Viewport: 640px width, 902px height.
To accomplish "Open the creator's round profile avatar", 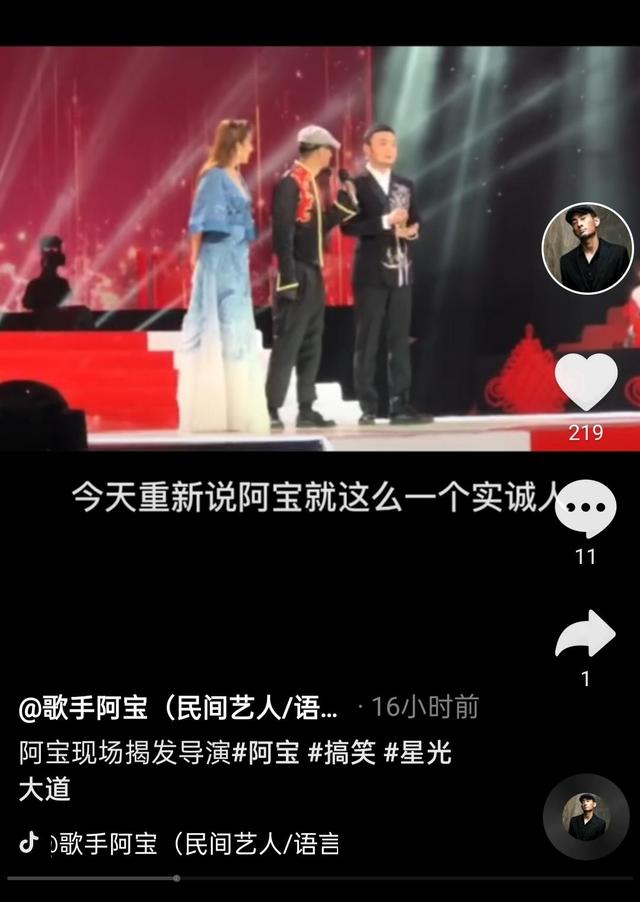I will [587, 248].
